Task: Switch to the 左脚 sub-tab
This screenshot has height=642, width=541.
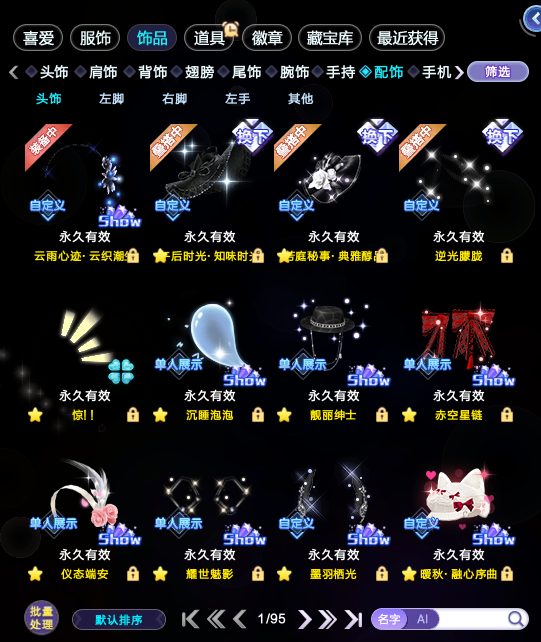Action: [x=111, y=99]
